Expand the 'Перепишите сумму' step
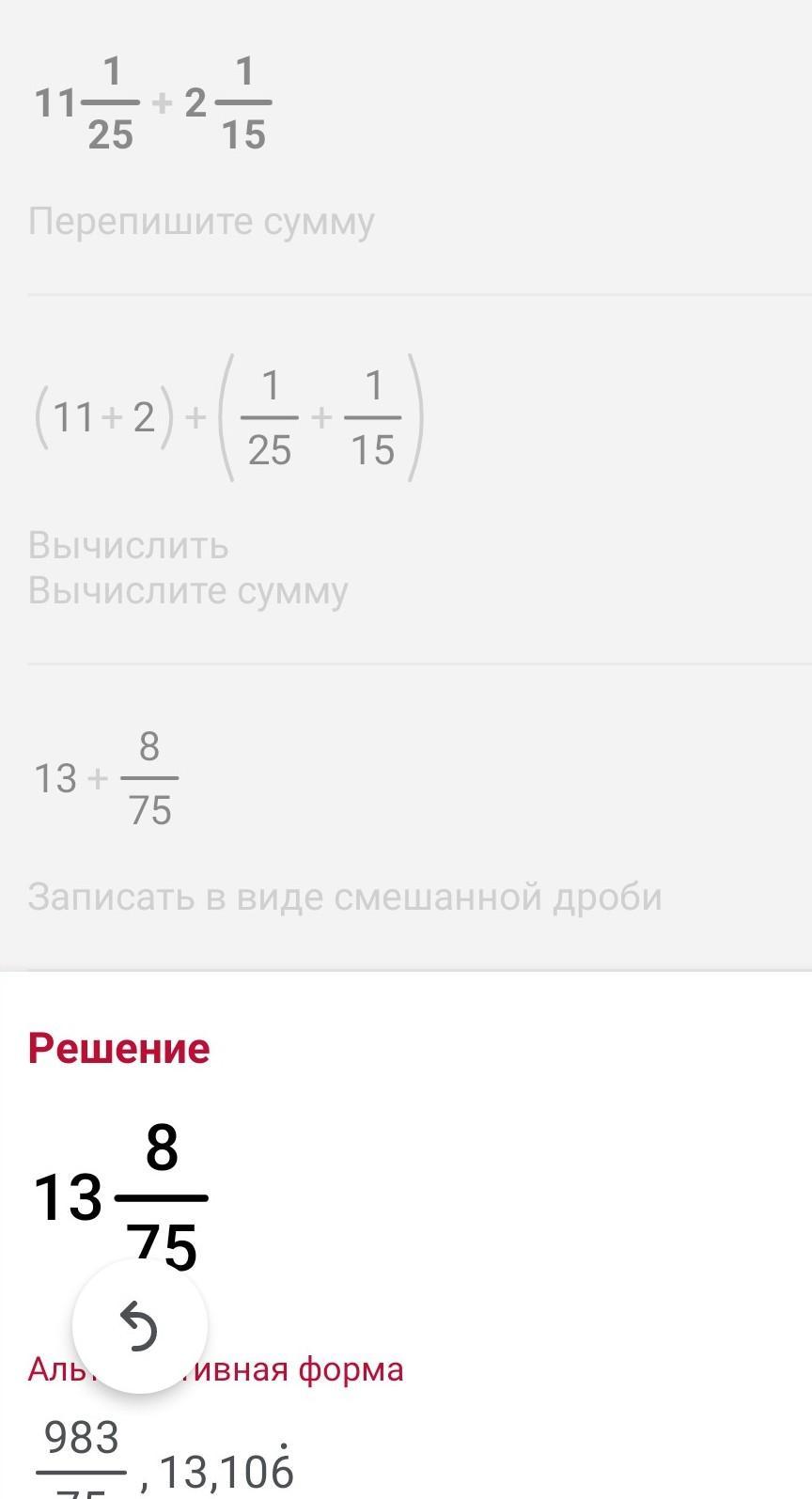The height and width of the screenshot is (1499, 812). point(201,222)
